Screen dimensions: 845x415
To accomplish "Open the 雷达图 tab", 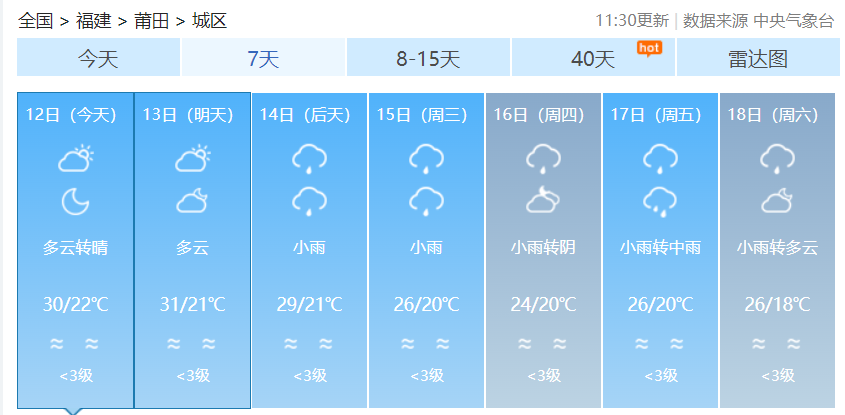I will click(x=758, y=59).
